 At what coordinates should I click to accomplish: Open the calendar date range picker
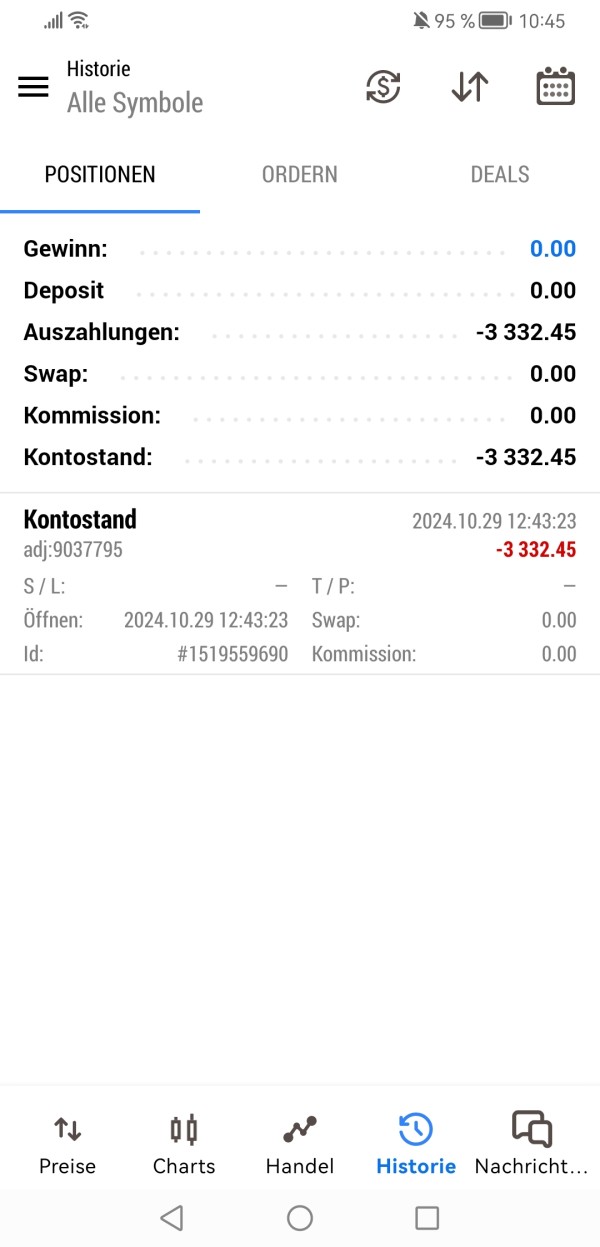555,87
